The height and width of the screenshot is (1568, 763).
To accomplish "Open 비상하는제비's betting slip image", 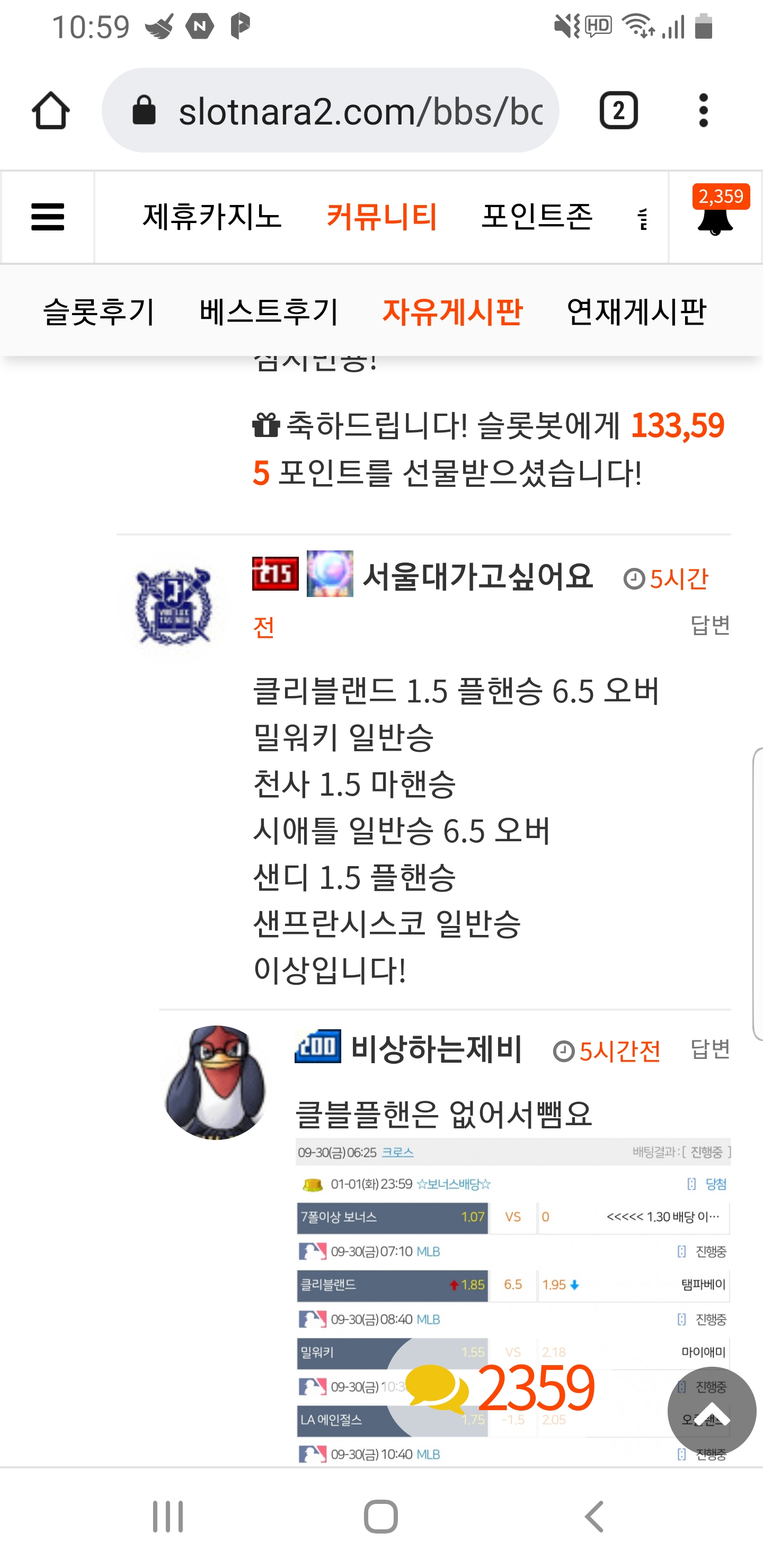I will (x=513, y=1302).
